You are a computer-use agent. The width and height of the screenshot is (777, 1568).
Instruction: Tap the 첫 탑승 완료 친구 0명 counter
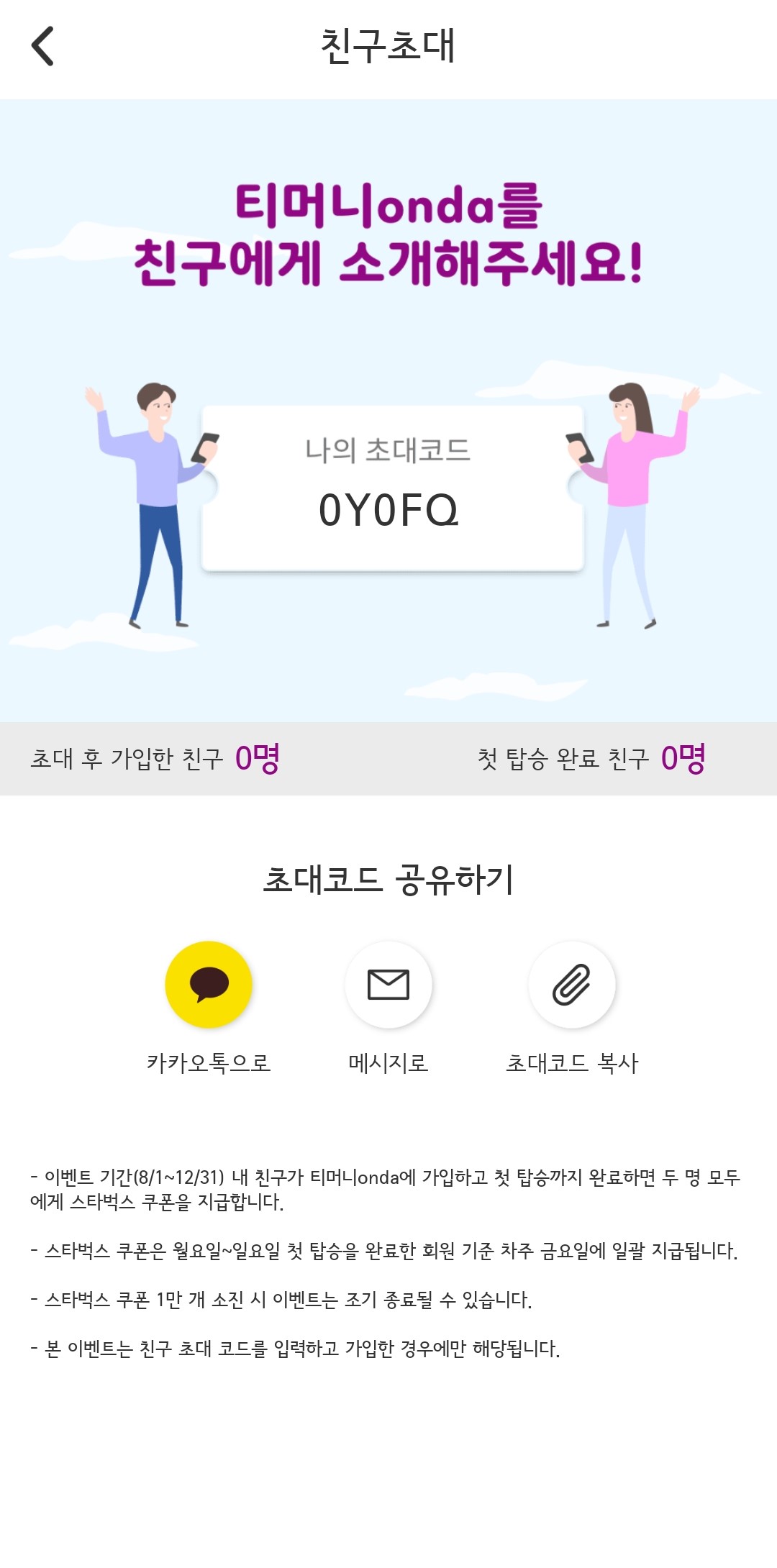coord(594,760)
